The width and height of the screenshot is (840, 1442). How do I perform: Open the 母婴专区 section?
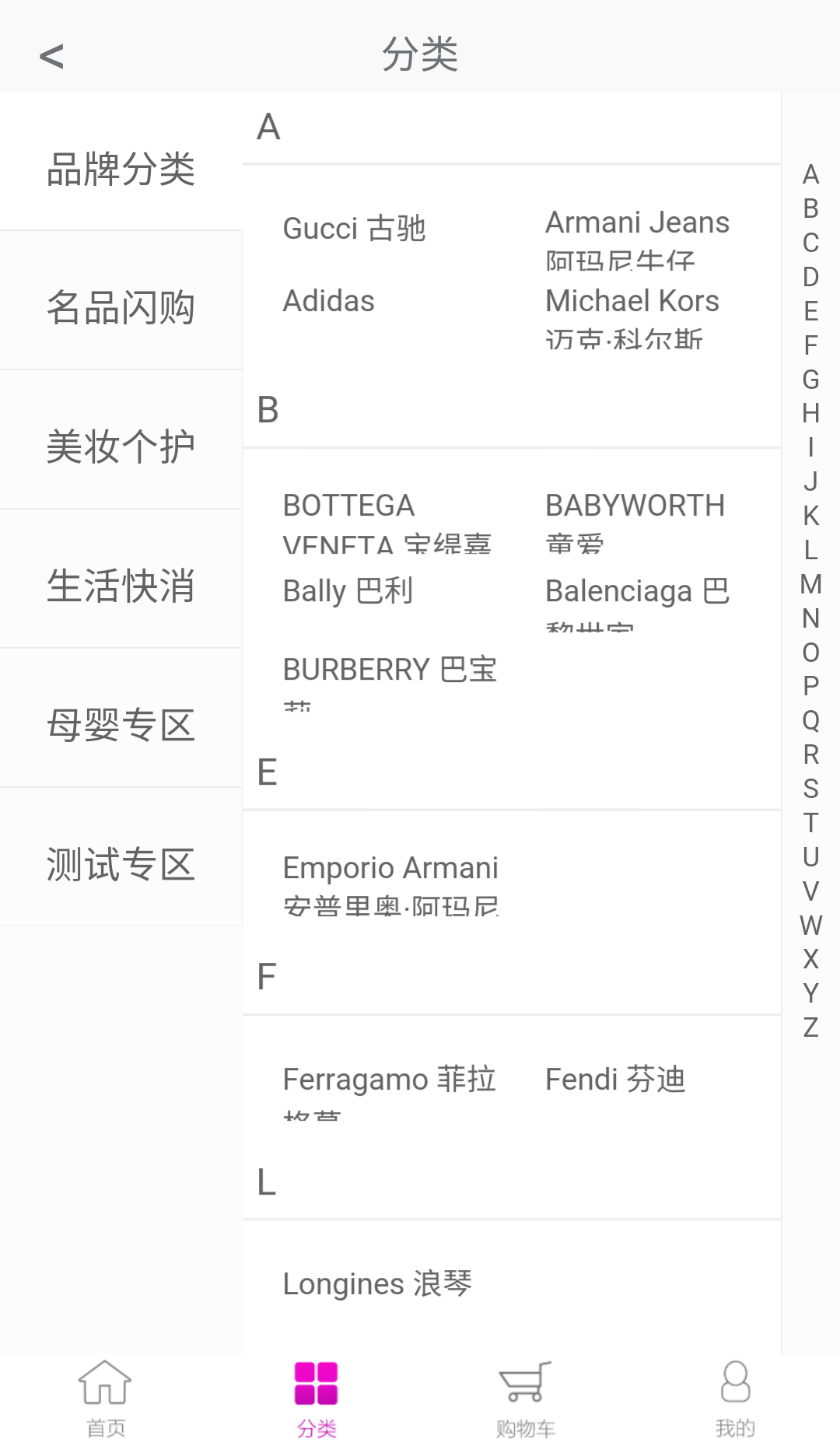coord(121,723)
